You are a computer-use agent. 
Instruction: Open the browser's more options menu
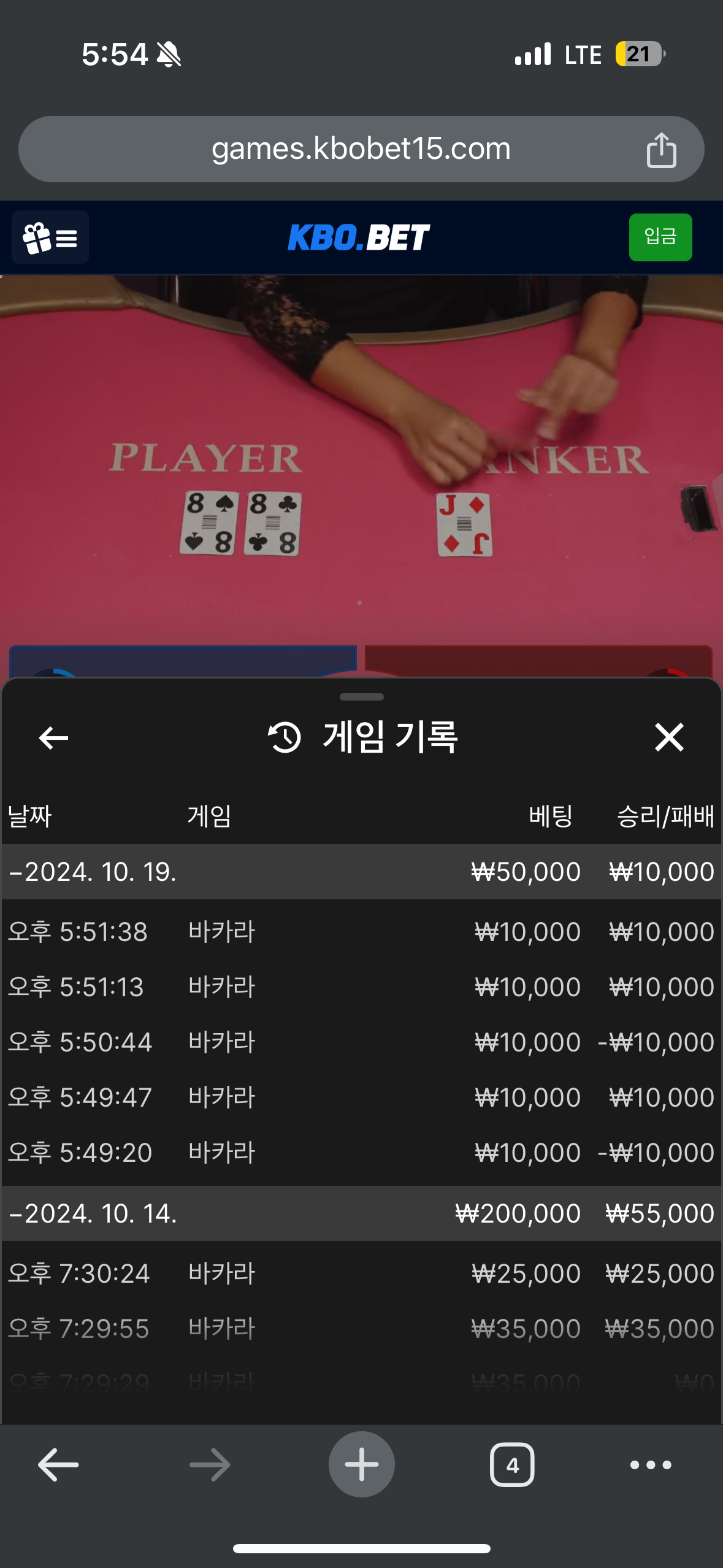[651, 1465]
